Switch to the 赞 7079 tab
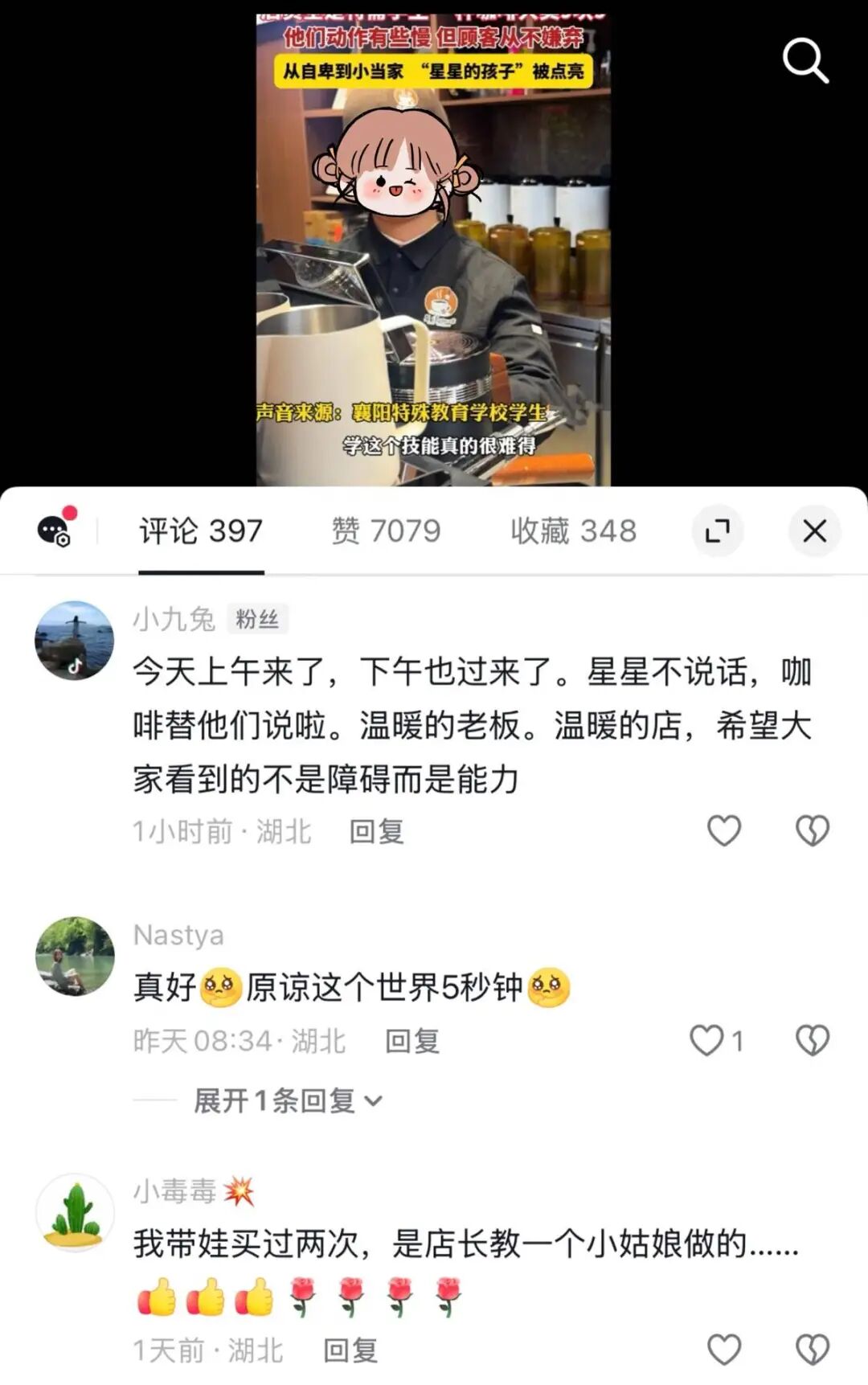This screenshot has height=1385, width=868. [x=386, y=531]
